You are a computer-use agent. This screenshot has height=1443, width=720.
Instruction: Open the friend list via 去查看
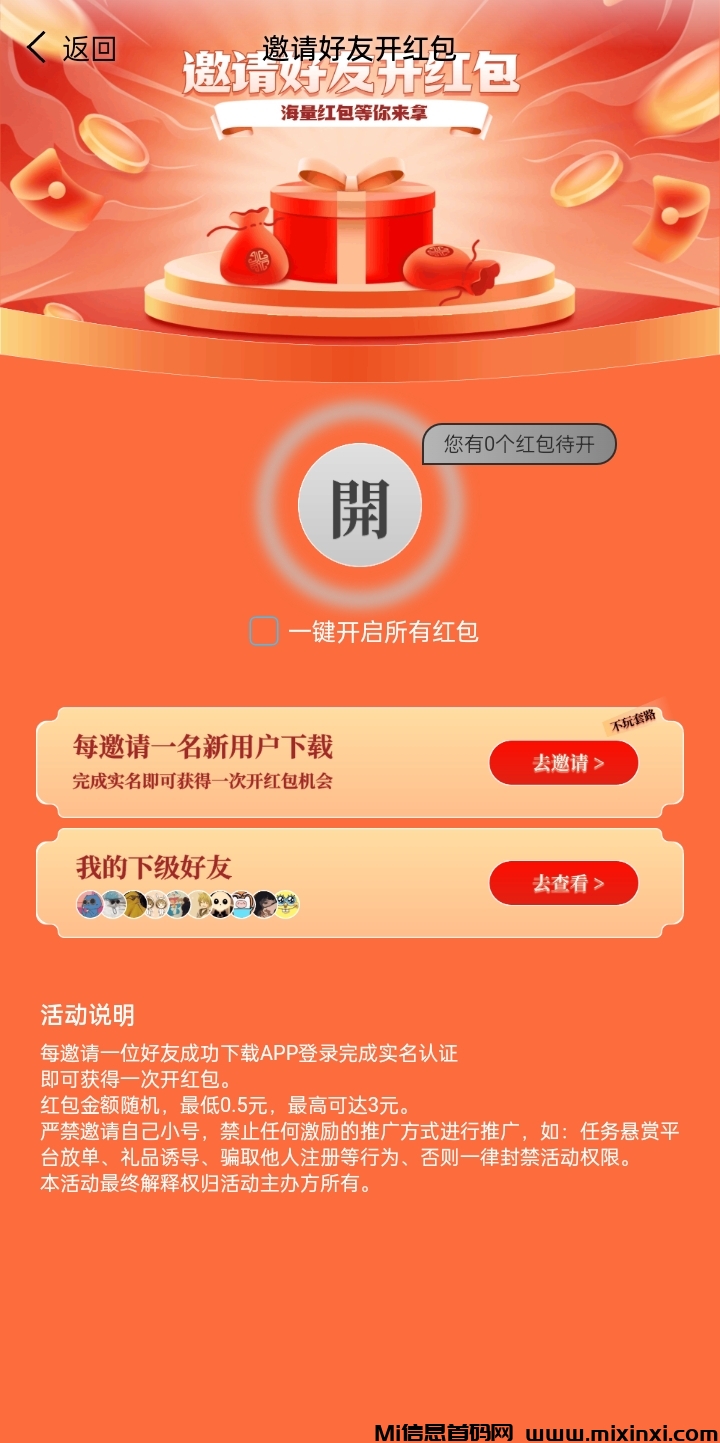tap(563, 883)
